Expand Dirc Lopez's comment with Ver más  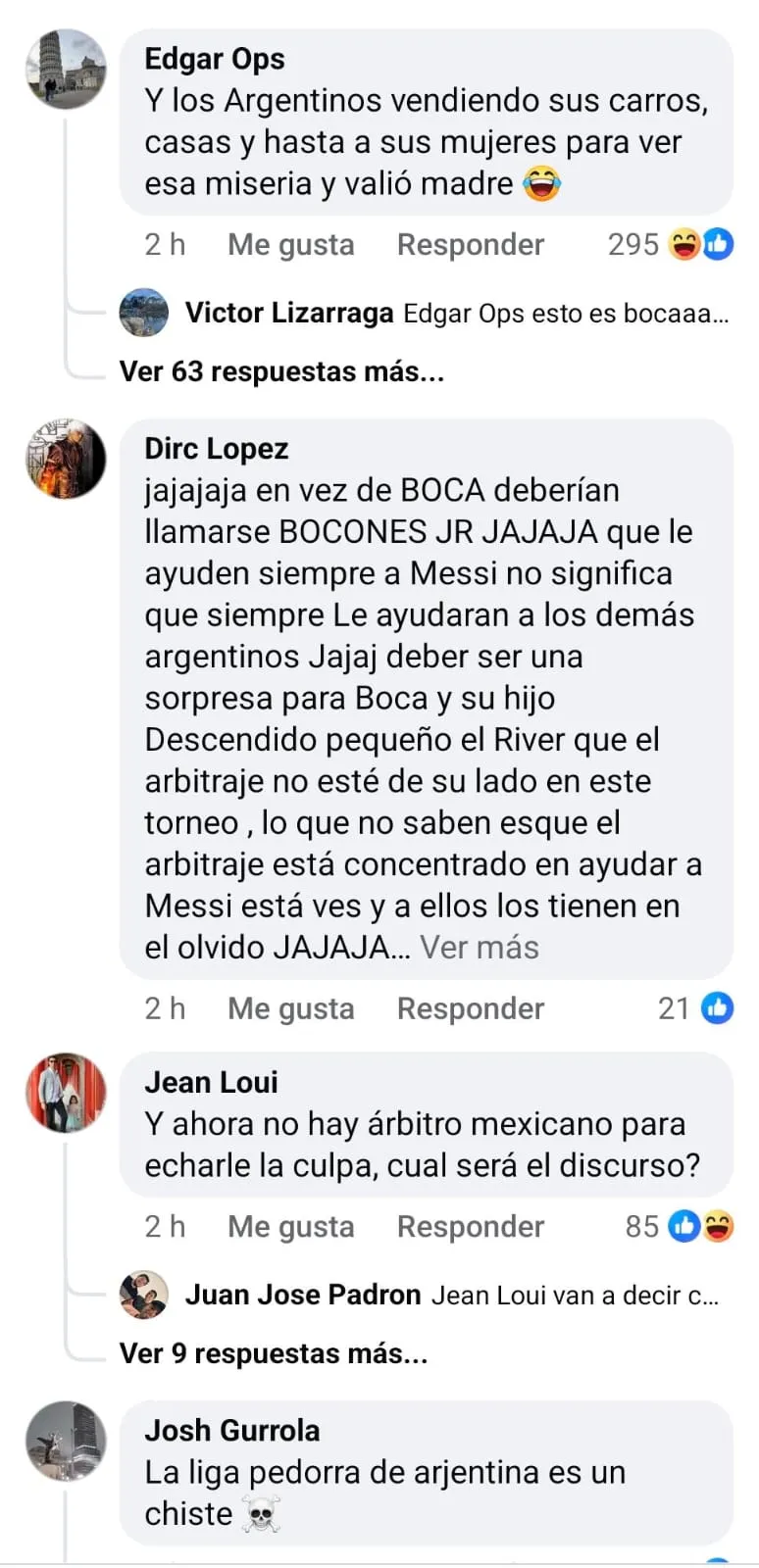[479, 948]
